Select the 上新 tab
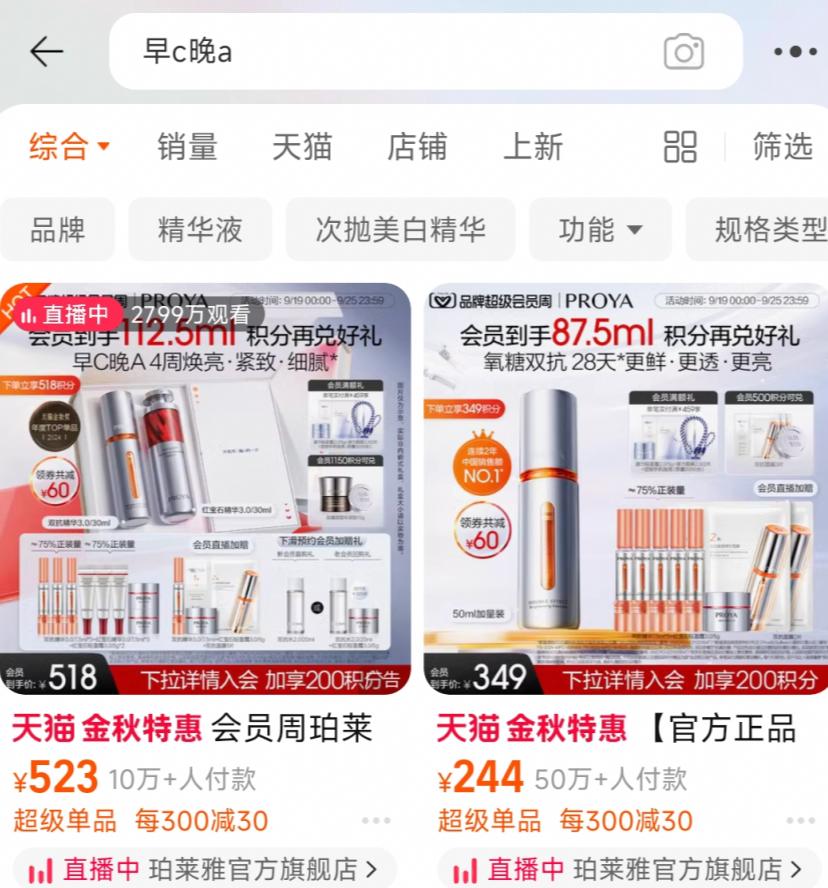 click(x=533, y=147)
